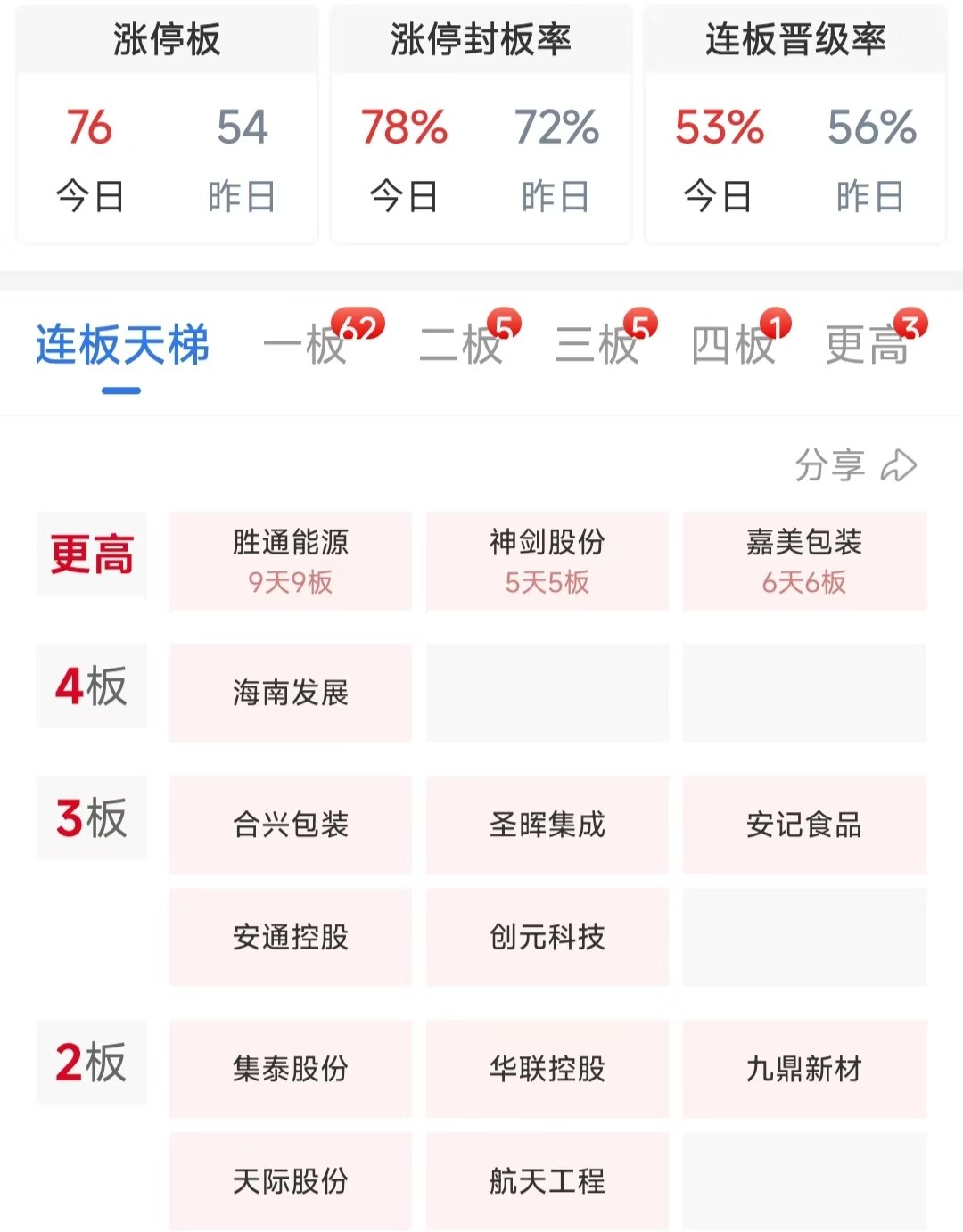Open 集泰股份 stock tile
The image size is (963, 1232).
pos(291,1068)
